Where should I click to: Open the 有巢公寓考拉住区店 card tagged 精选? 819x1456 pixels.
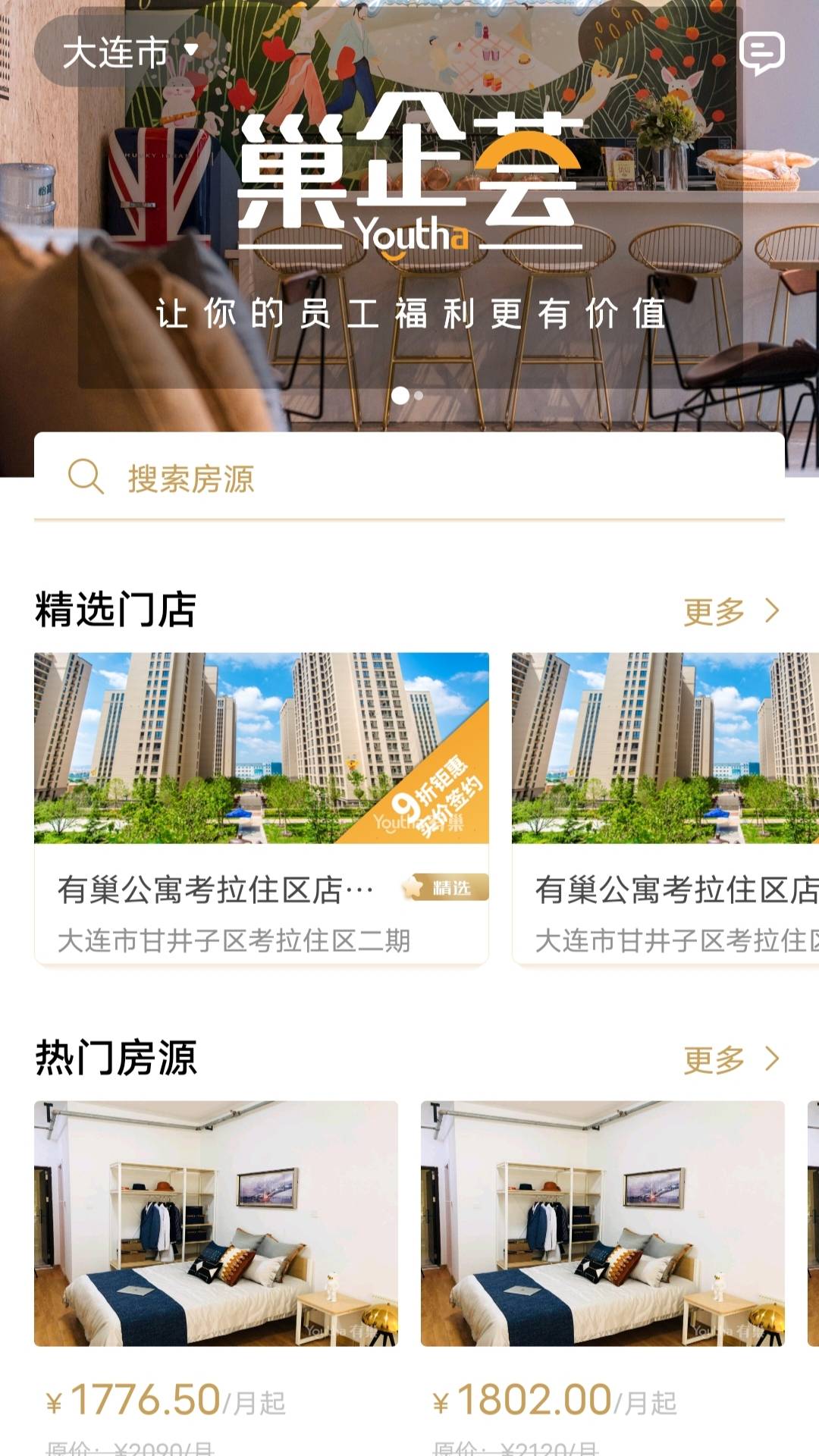(x=261, y=808)
